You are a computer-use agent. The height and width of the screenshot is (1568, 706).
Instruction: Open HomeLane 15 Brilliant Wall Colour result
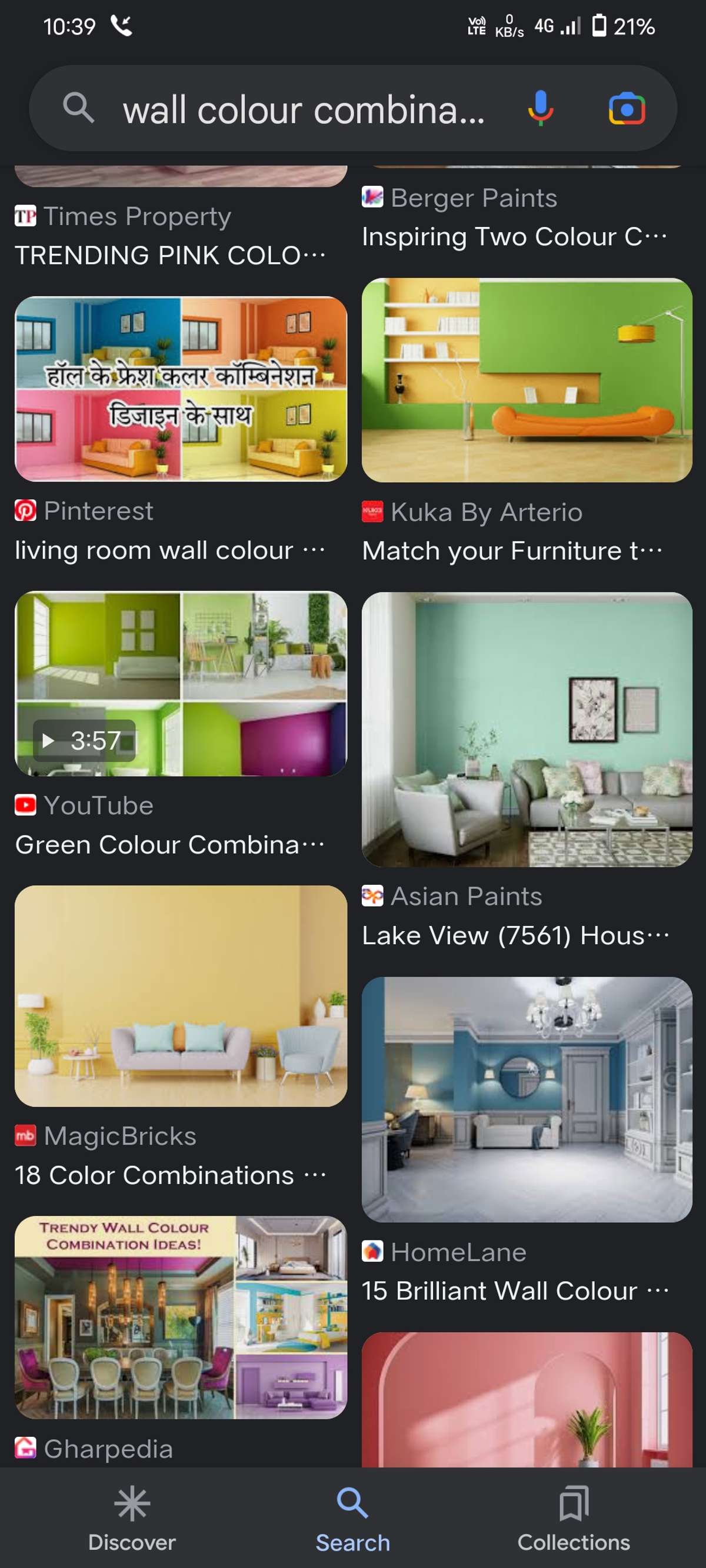coord(527,1099)
